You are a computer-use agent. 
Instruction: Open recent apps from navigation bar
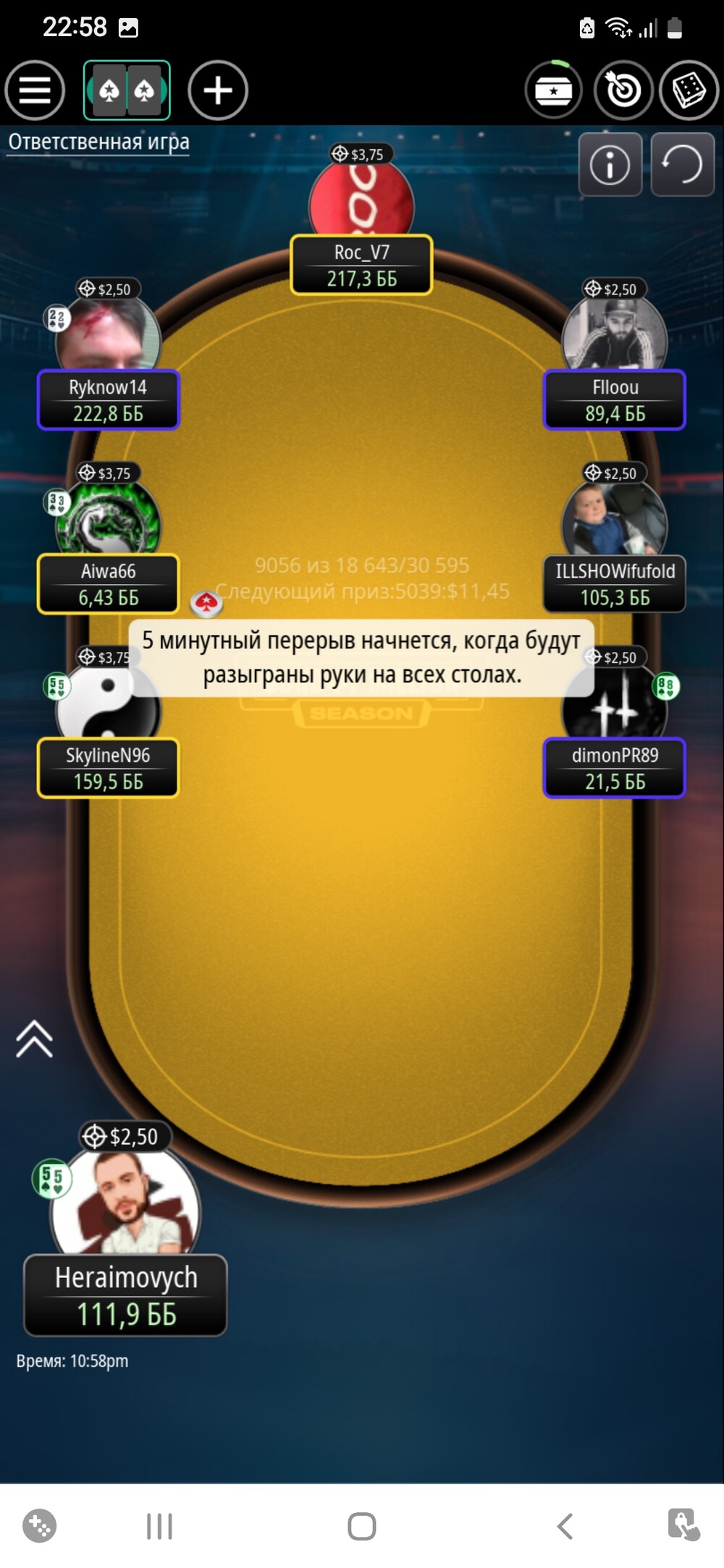coord(159,1526)
